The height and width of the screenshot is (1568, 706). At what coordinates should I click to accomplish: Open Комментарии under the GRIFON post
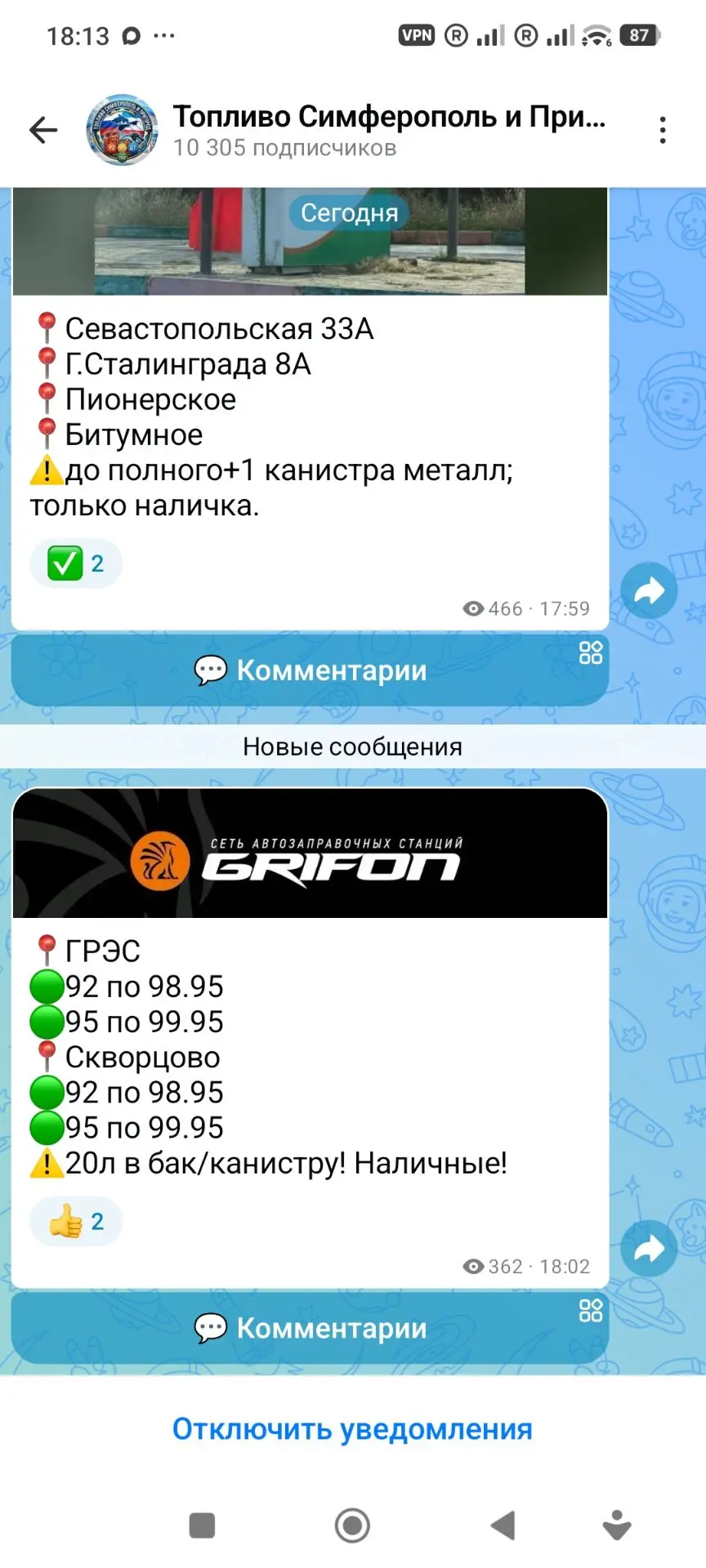(310, 1328)
